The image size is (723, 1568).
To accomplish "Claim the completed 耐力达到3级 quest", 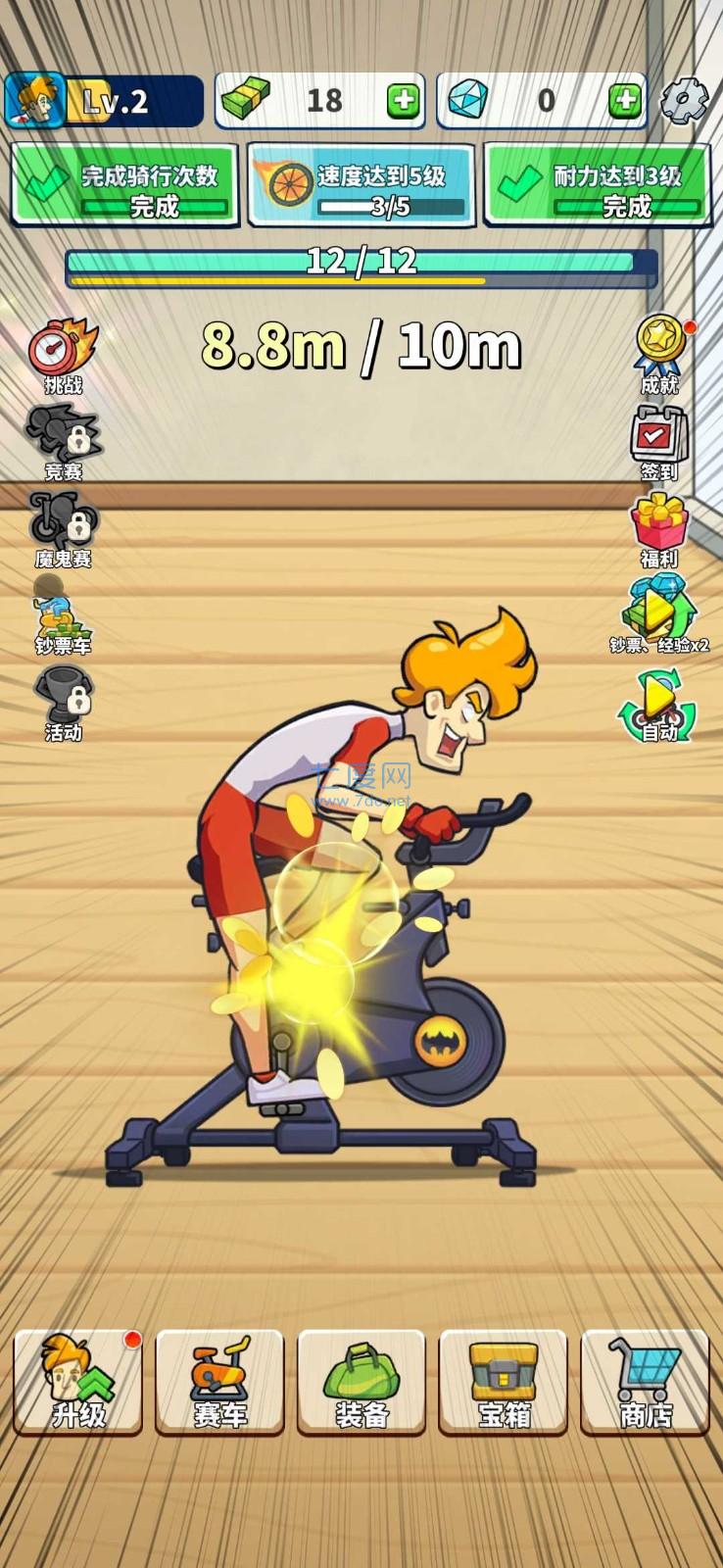I will click(x=598, y=186).
